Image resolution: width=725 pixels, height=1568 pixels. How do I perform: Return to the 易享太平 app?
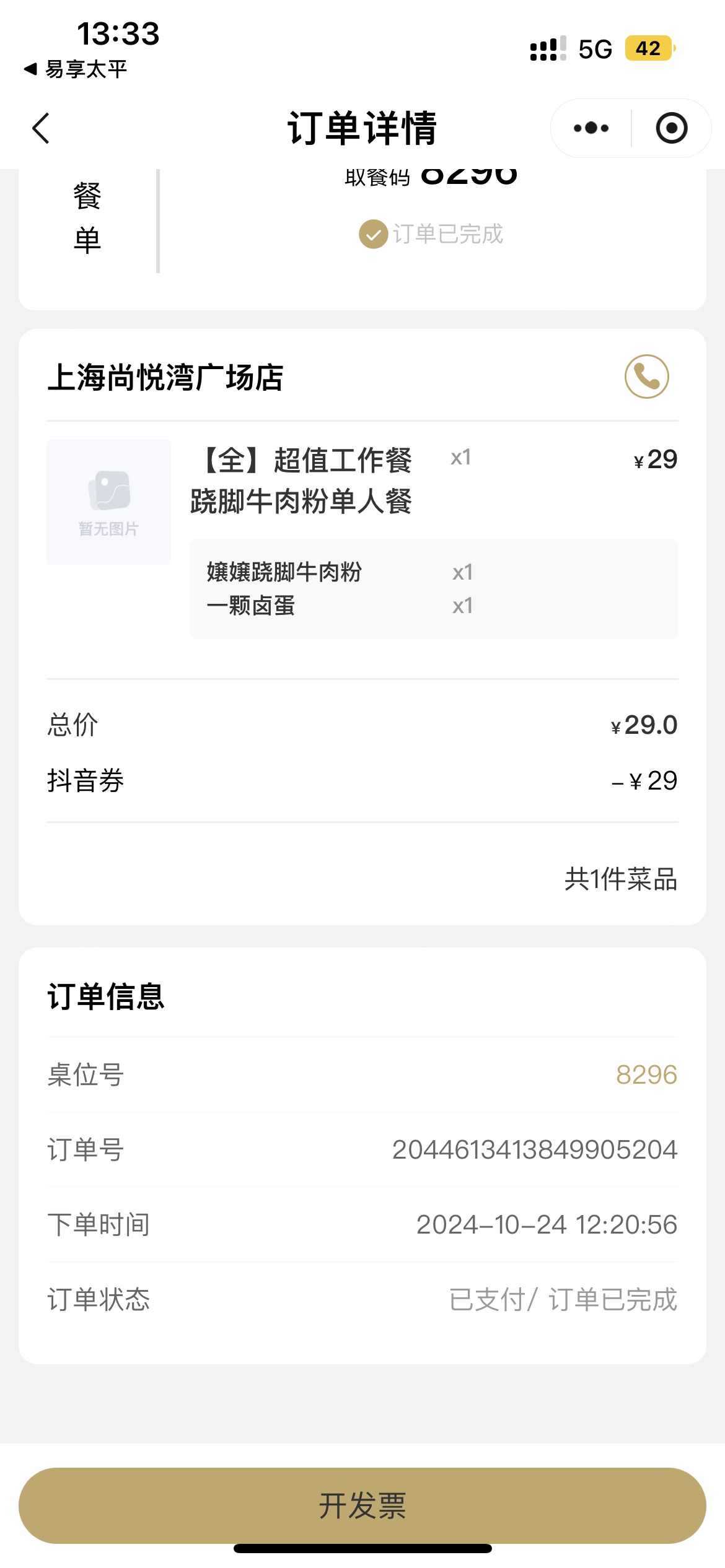tap(75, 69)
